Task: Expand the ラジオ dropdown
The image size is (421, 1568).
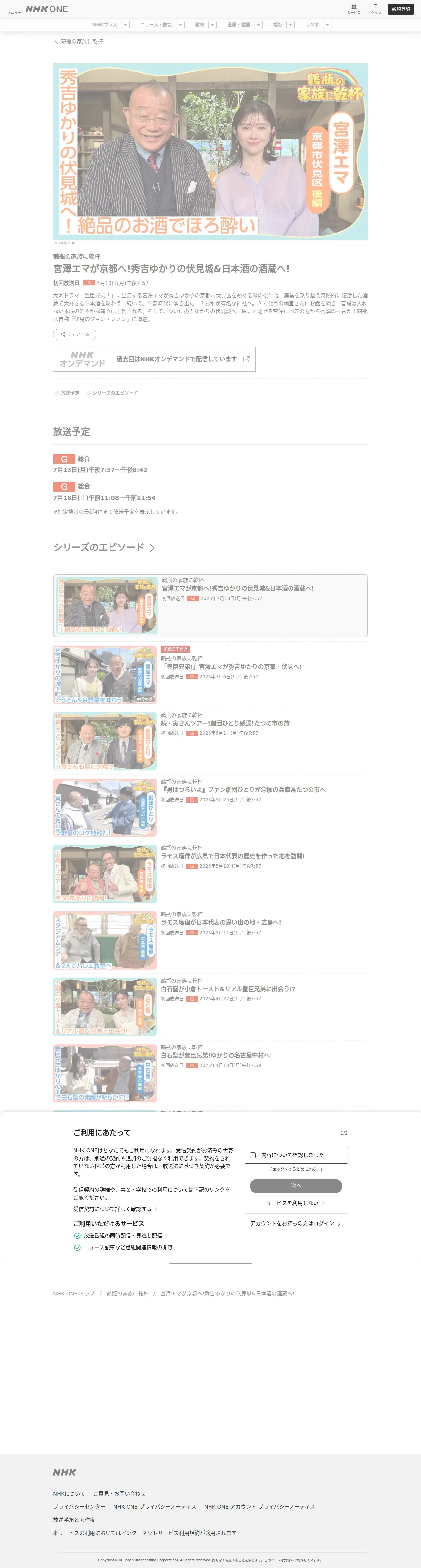Action: click(x=327, y=25)
